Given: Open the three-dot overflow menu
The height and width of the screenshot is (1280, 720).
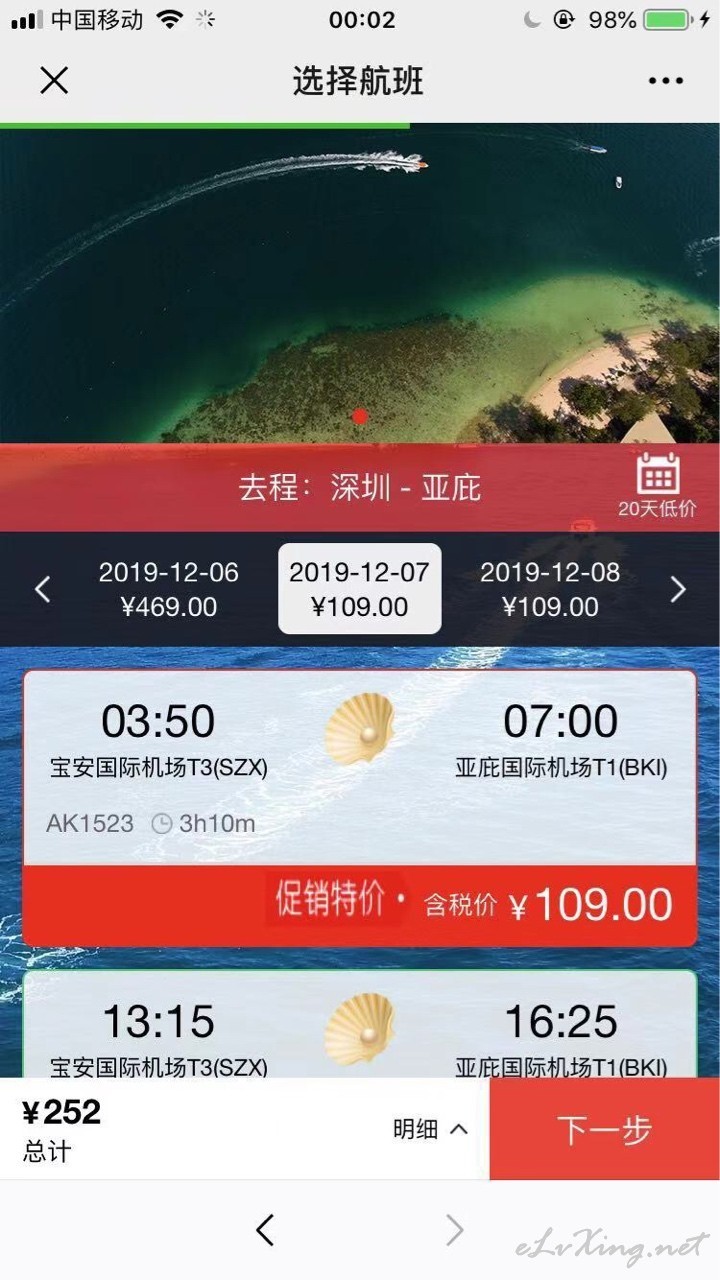Looking at the screenshot, I should tap(665, 81).
